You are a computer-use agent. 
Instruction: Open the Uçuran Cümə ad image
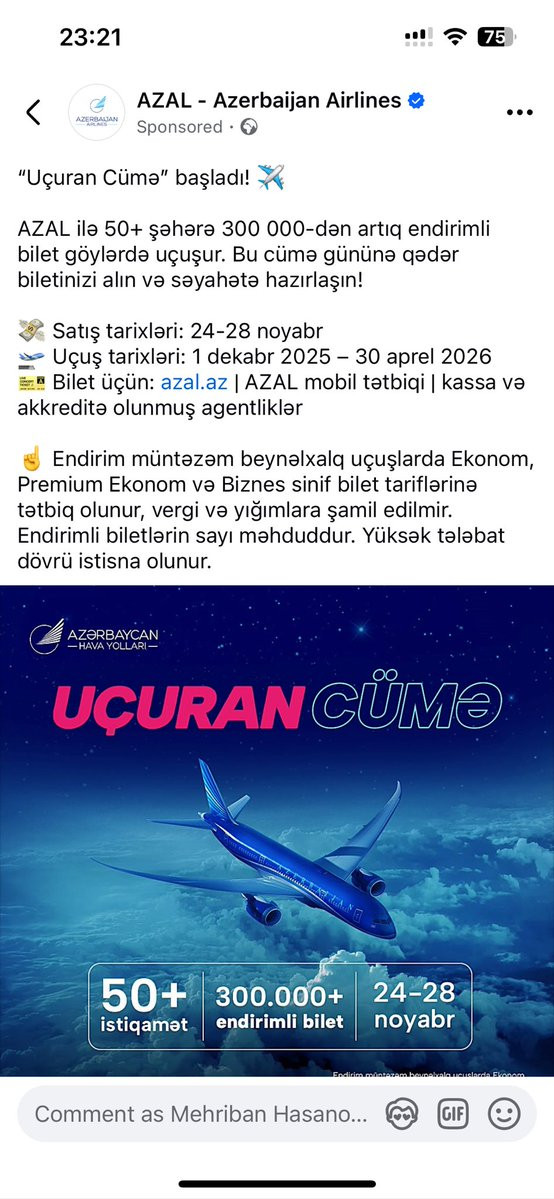click(277, 831)
